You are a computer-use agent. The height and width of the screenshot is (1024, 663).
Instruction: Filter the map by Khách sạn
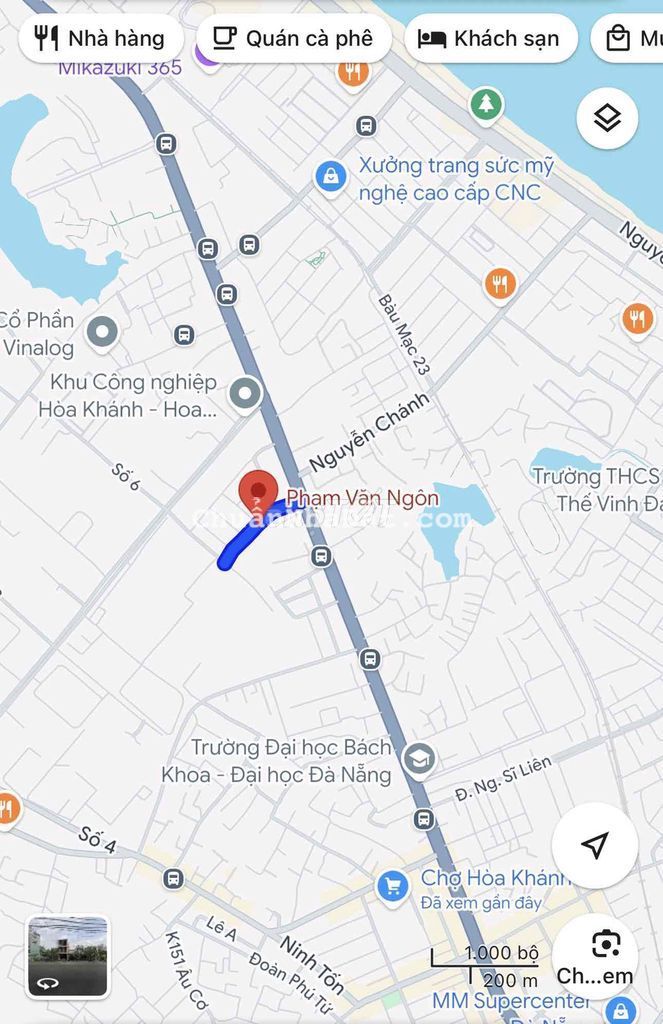point(491,39)
